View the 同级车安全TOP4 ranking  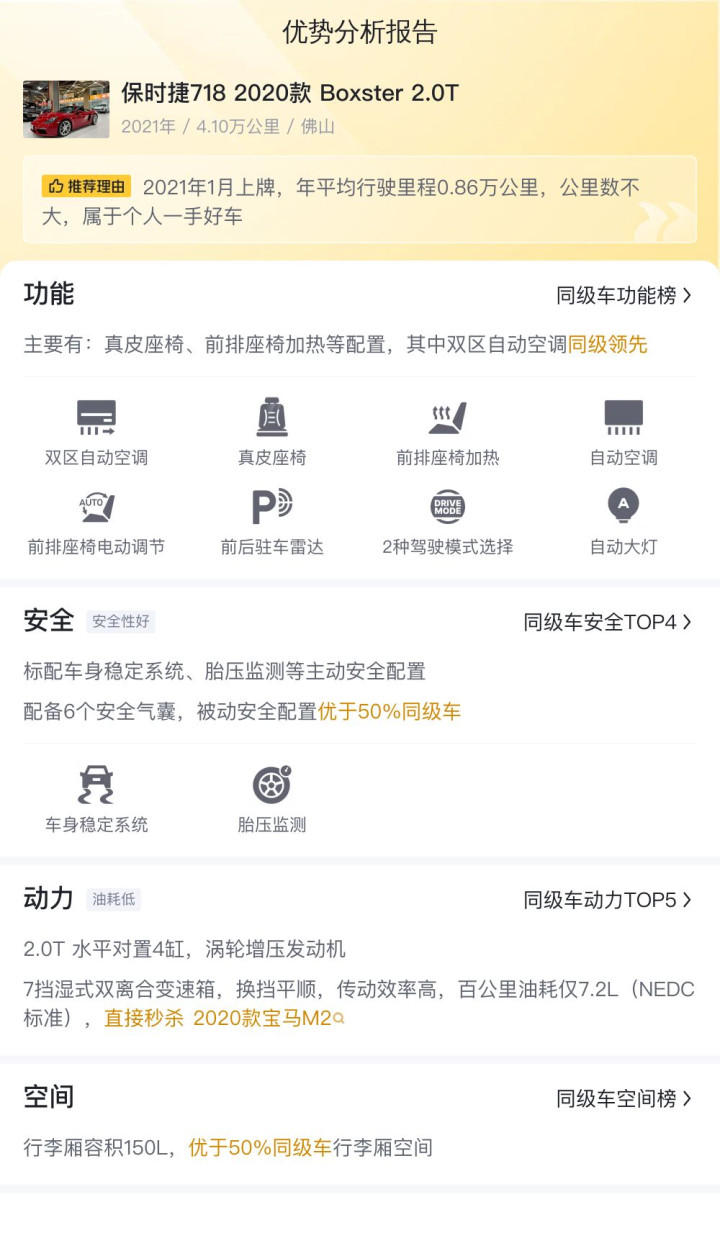click(608, 622)
